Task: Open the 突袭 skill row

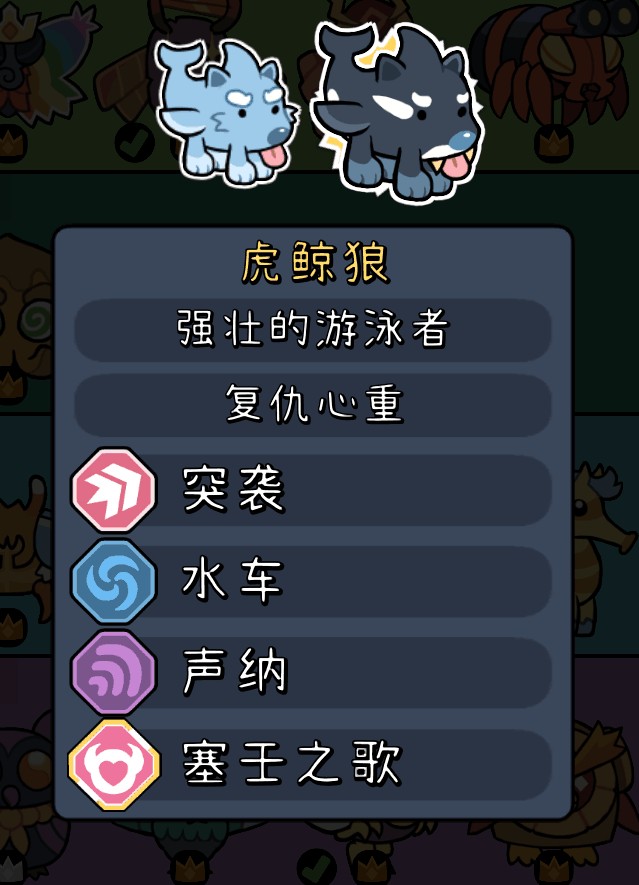Action: tap(312, 491)
